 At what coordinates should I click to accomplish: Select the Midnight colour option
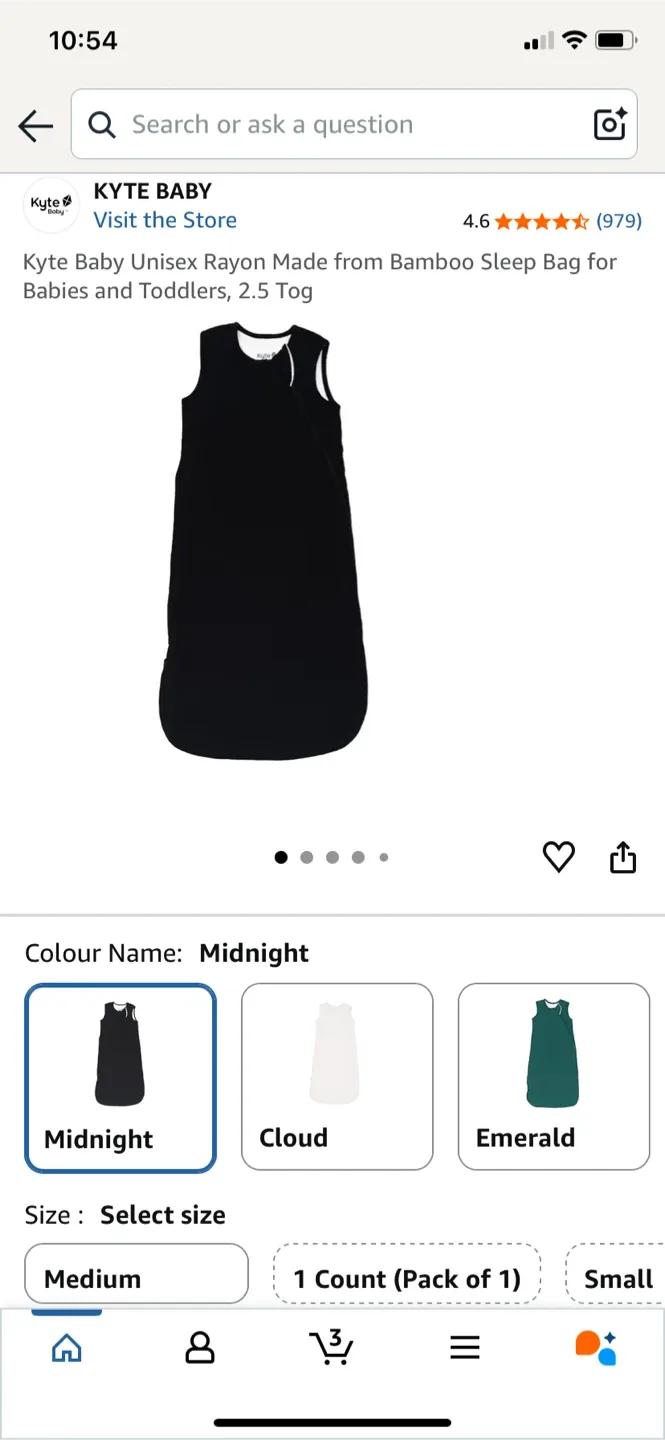[120, 1077]
